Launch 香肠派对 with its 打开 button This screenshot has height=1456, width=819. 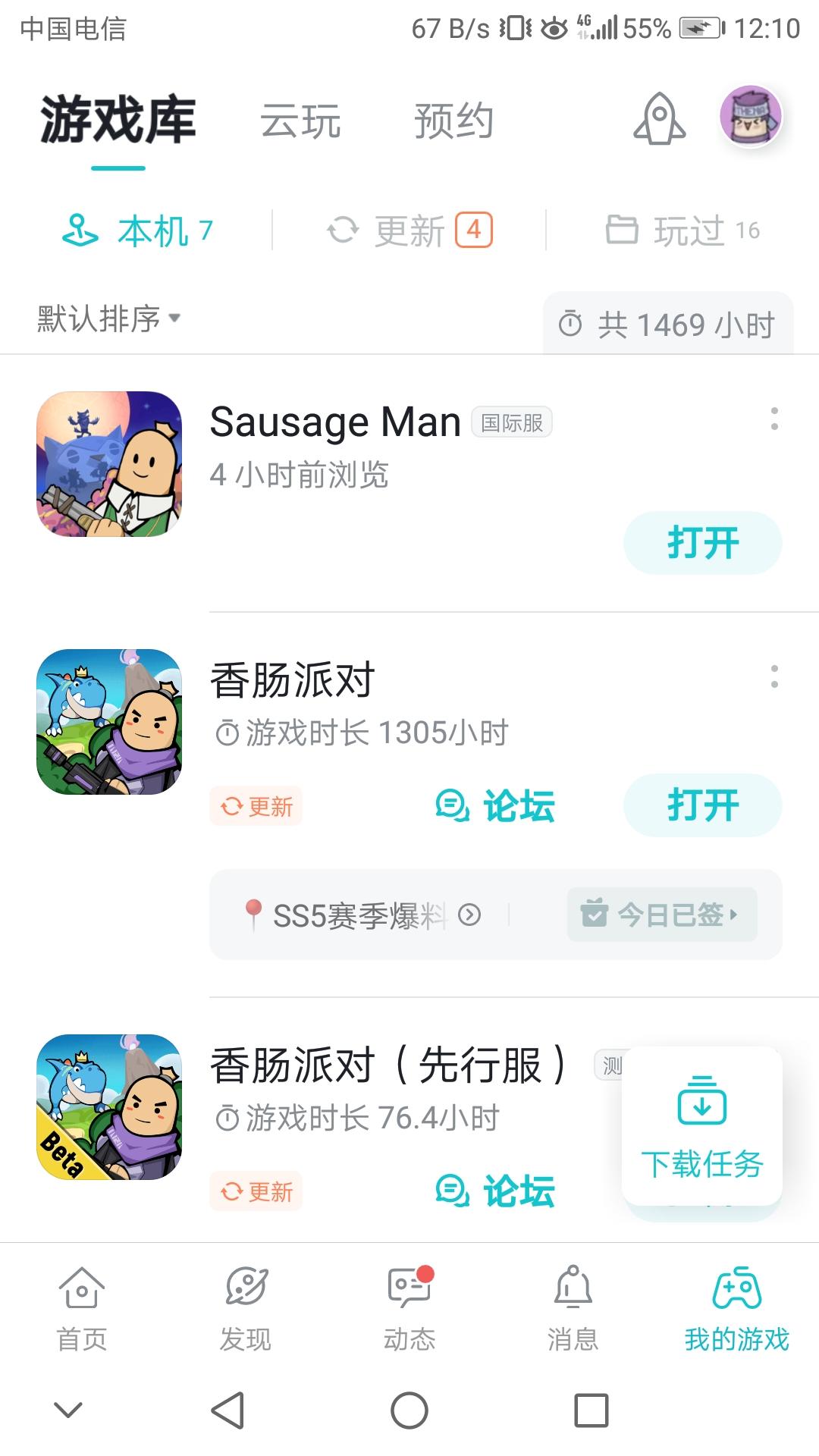[x=702, y=805]
